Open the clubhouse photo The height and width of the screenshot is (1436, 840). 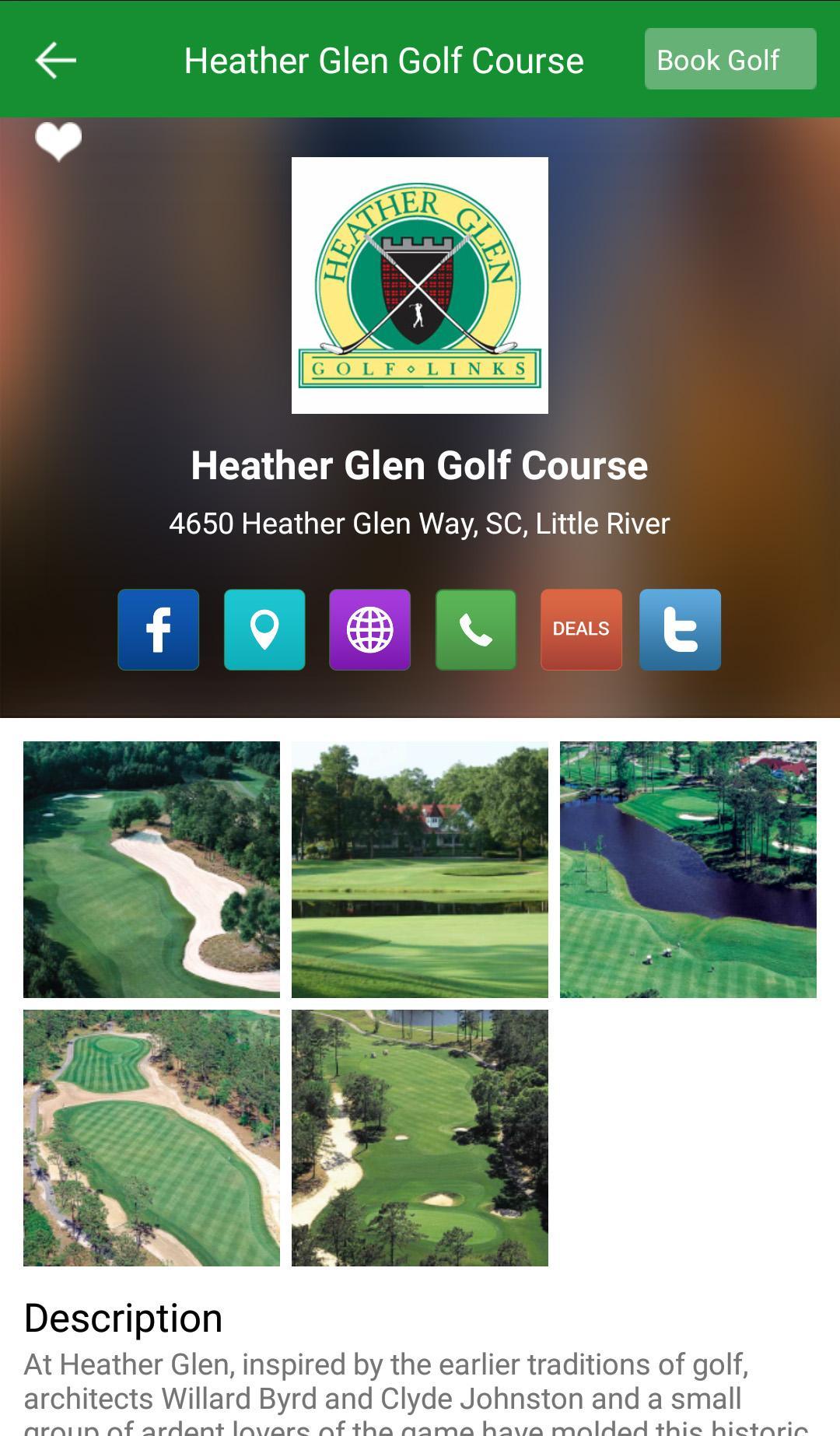coord(420,869)
